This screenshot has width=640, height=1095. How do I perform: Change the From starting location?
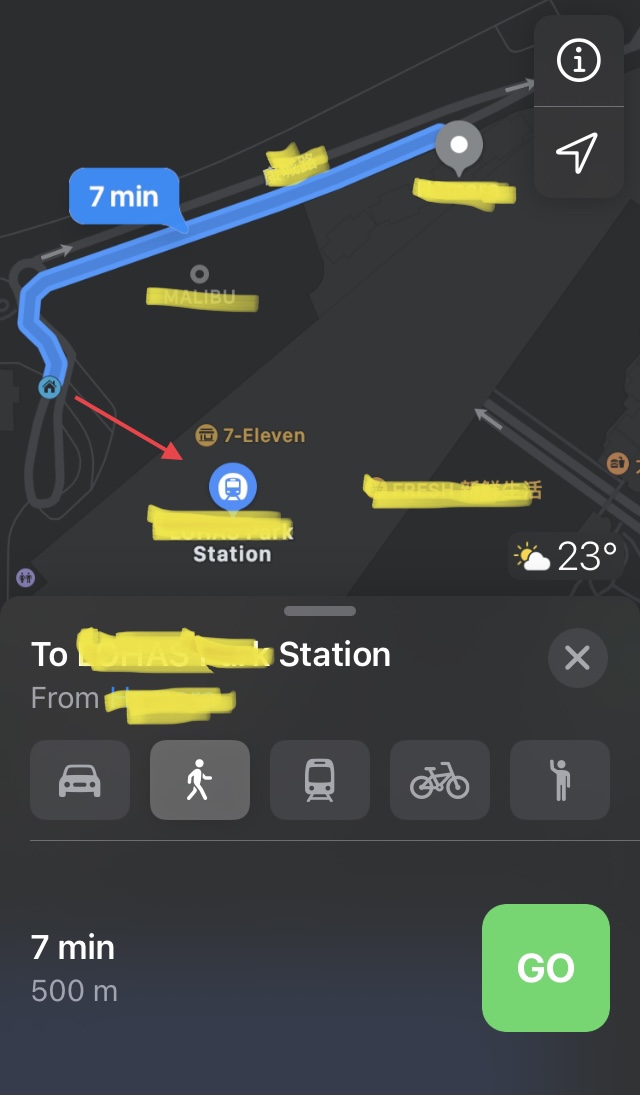coord(170,698)
